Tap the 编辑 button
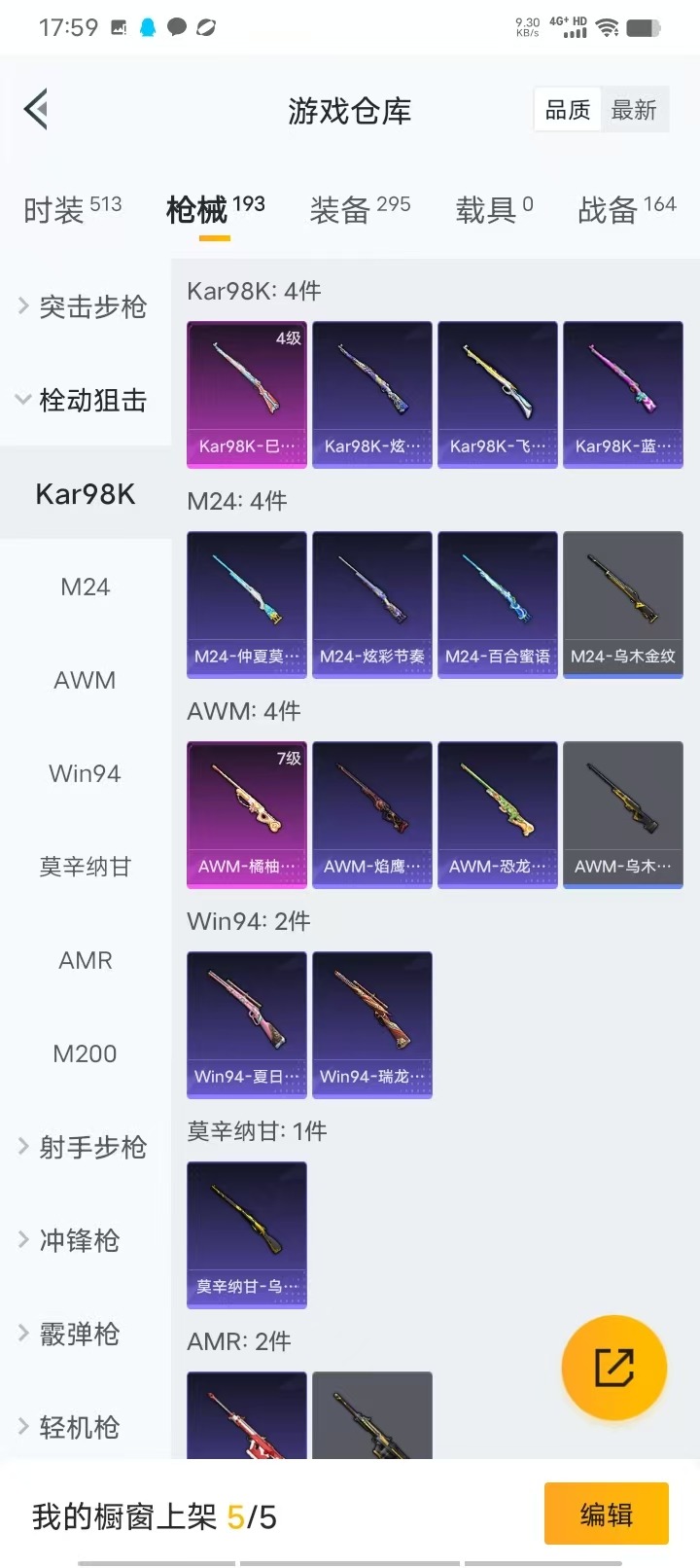This screenshot has width=700, height=1568. point(606,1514)
